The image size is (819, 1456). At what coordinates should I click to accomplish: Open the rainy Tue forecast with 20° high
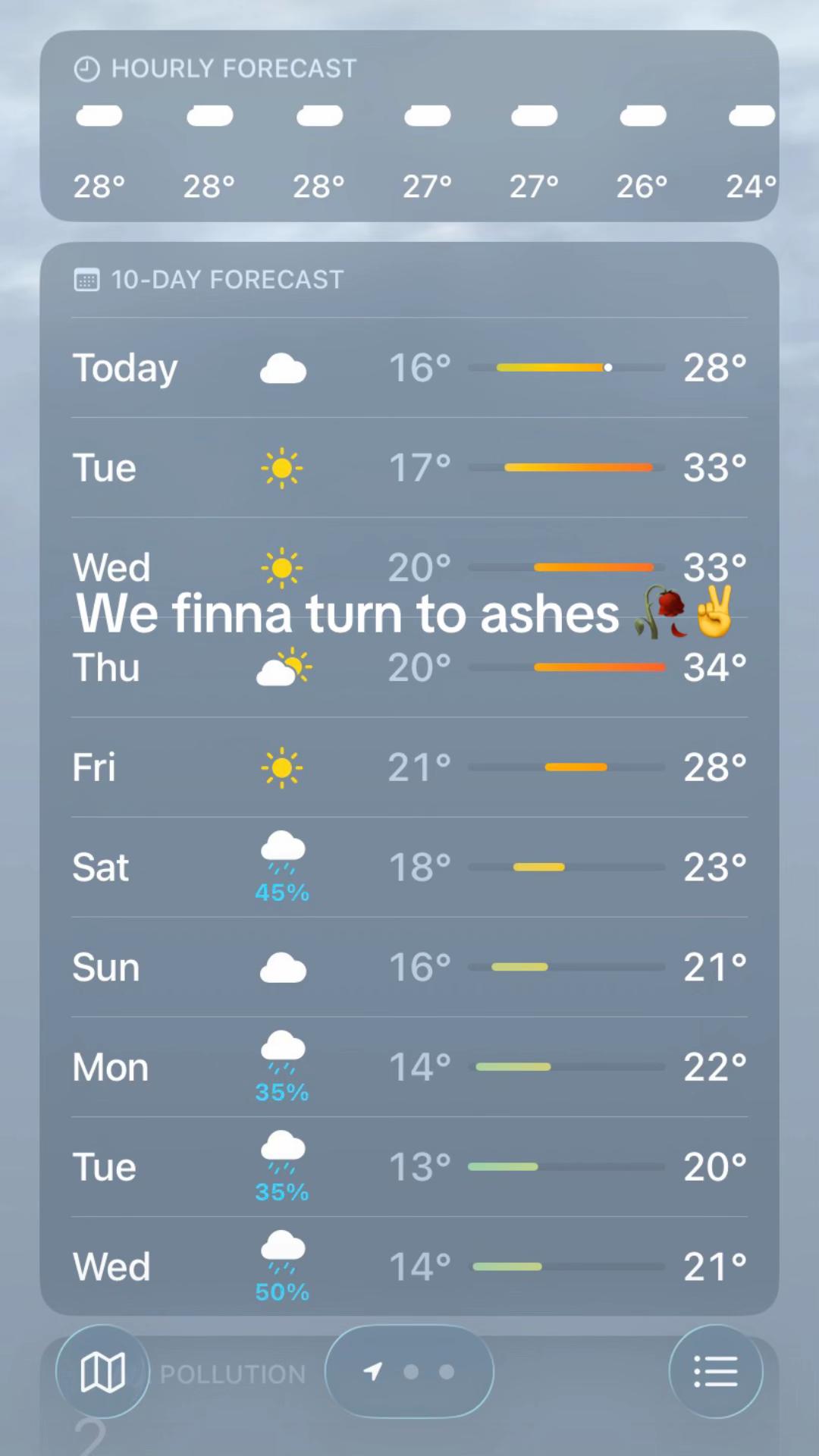pyautogui.click(x=409, y=1167)
